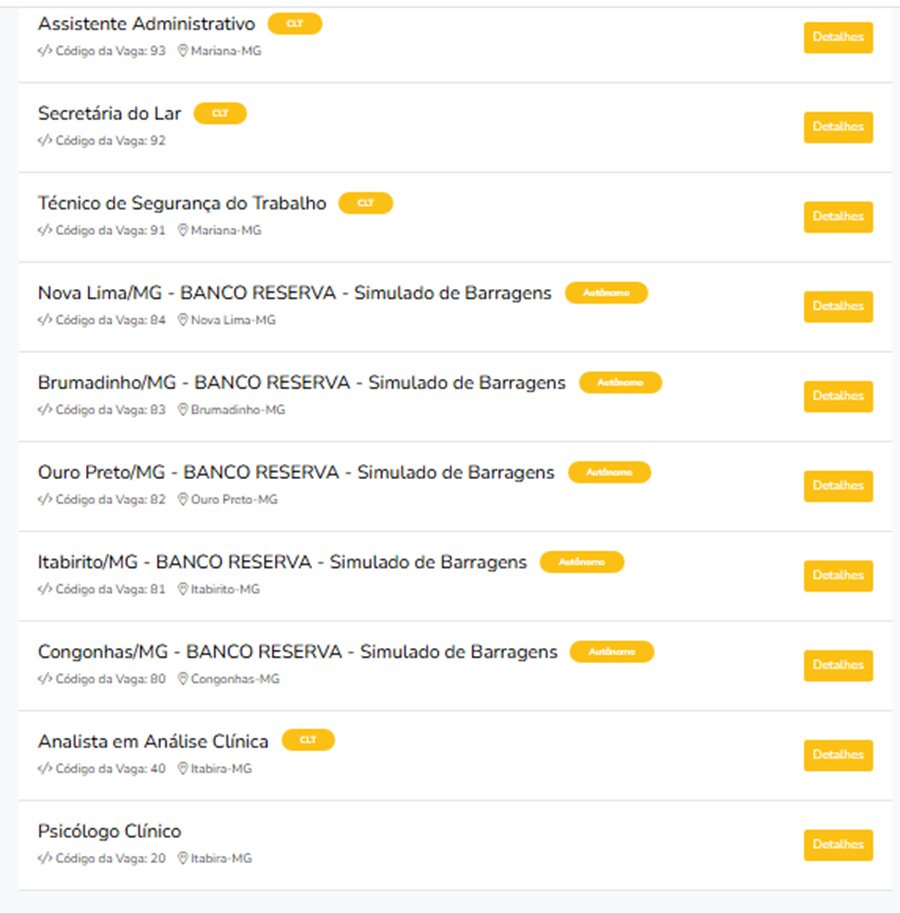
Task: Open Detalhes for the Itabirito/MG vacancy
Action: pyautogui.click(x=838, y=575)
